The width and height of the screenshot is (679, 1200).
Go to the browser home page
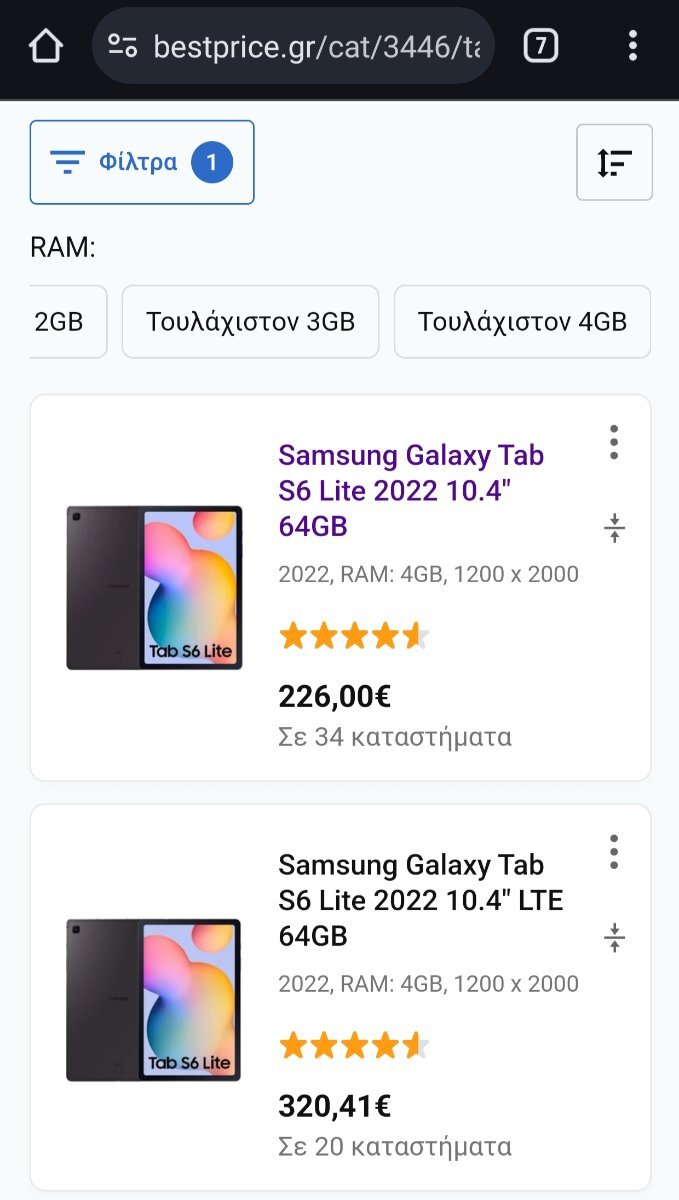pos(46,46)
